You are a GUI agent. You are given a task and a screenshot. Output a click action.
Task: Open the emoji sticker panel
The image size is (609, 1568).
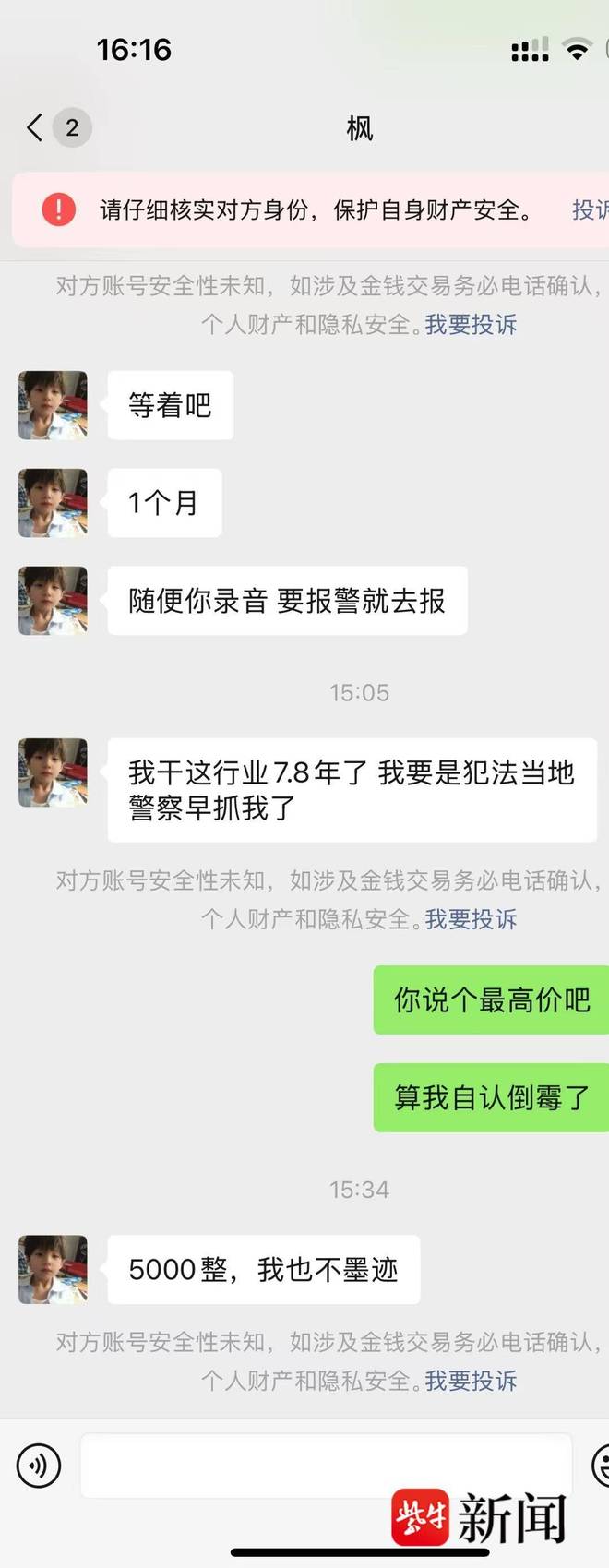pyautogui.click(x=601, y=1465)
